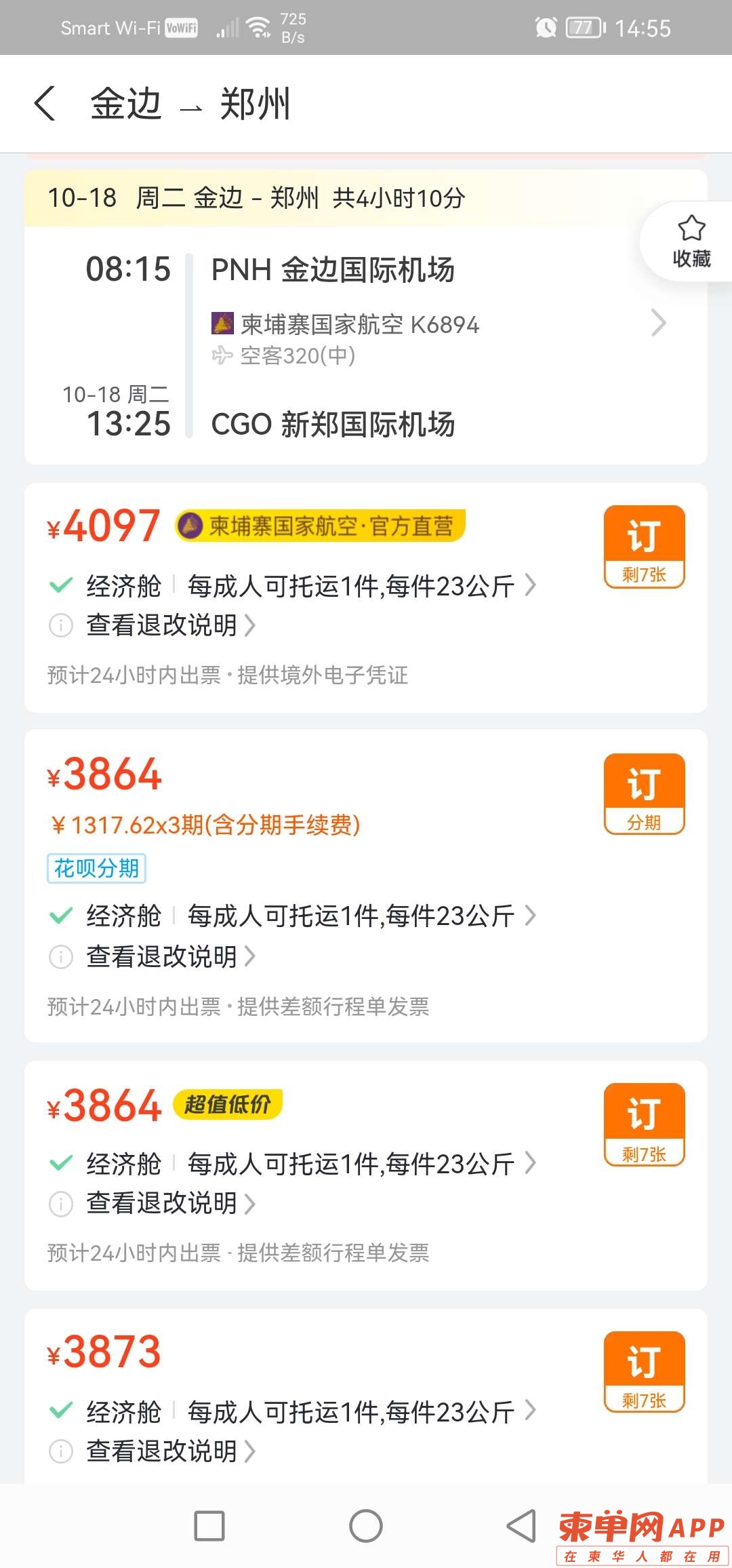Open 查看退改说明 under 超值低价 fare
732x1568 pixels.
(169, 1204)
